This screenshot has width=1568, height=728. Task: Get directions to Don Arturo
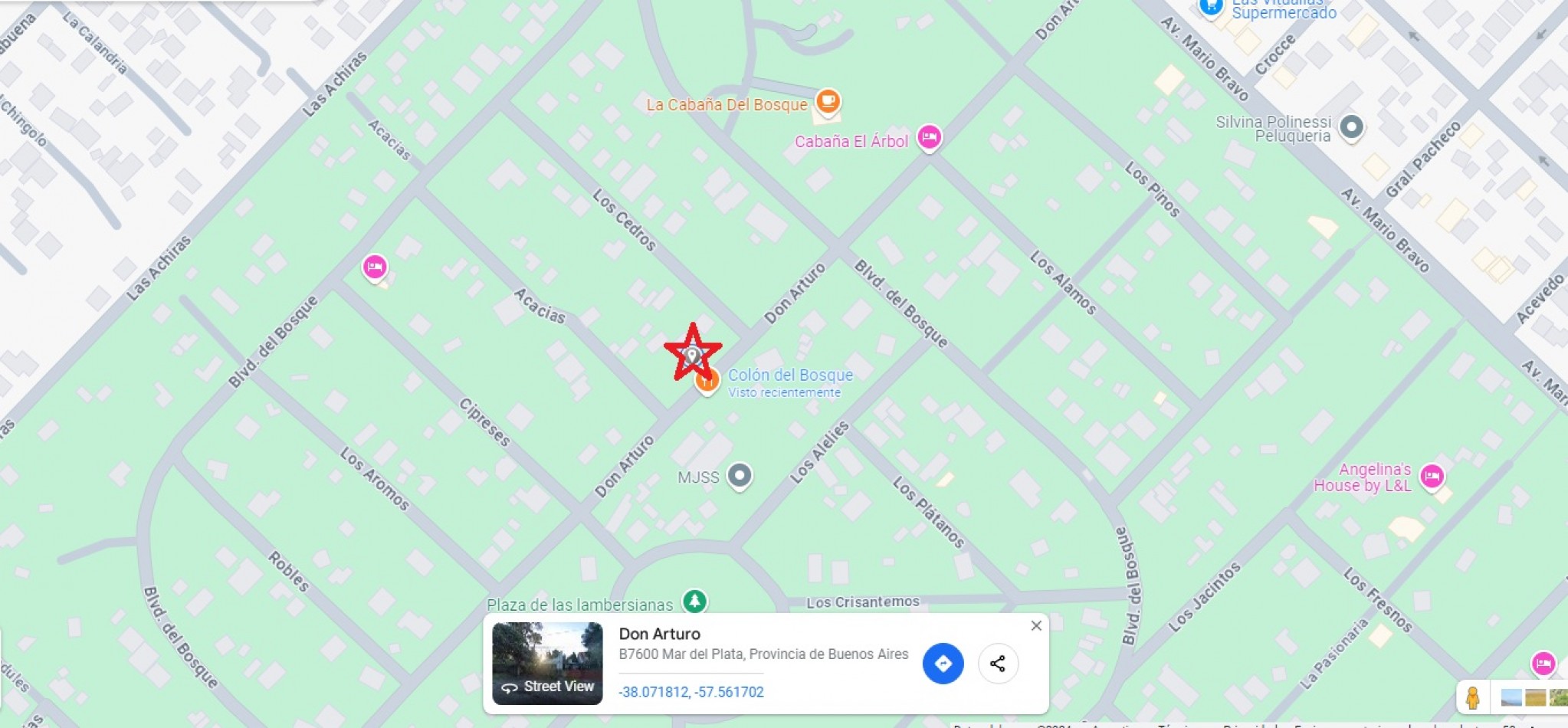943,664
